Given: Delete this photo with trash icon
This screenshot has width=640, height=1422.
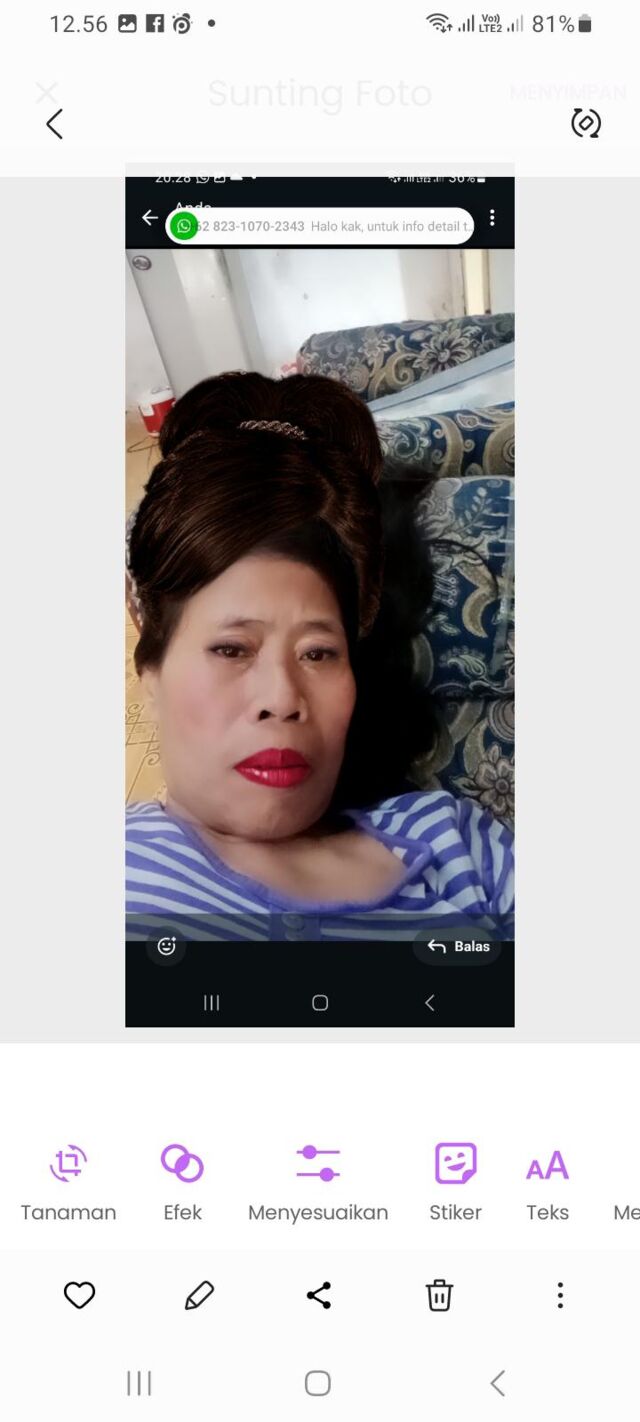Looking at the screenshot, I should 439,1295.
